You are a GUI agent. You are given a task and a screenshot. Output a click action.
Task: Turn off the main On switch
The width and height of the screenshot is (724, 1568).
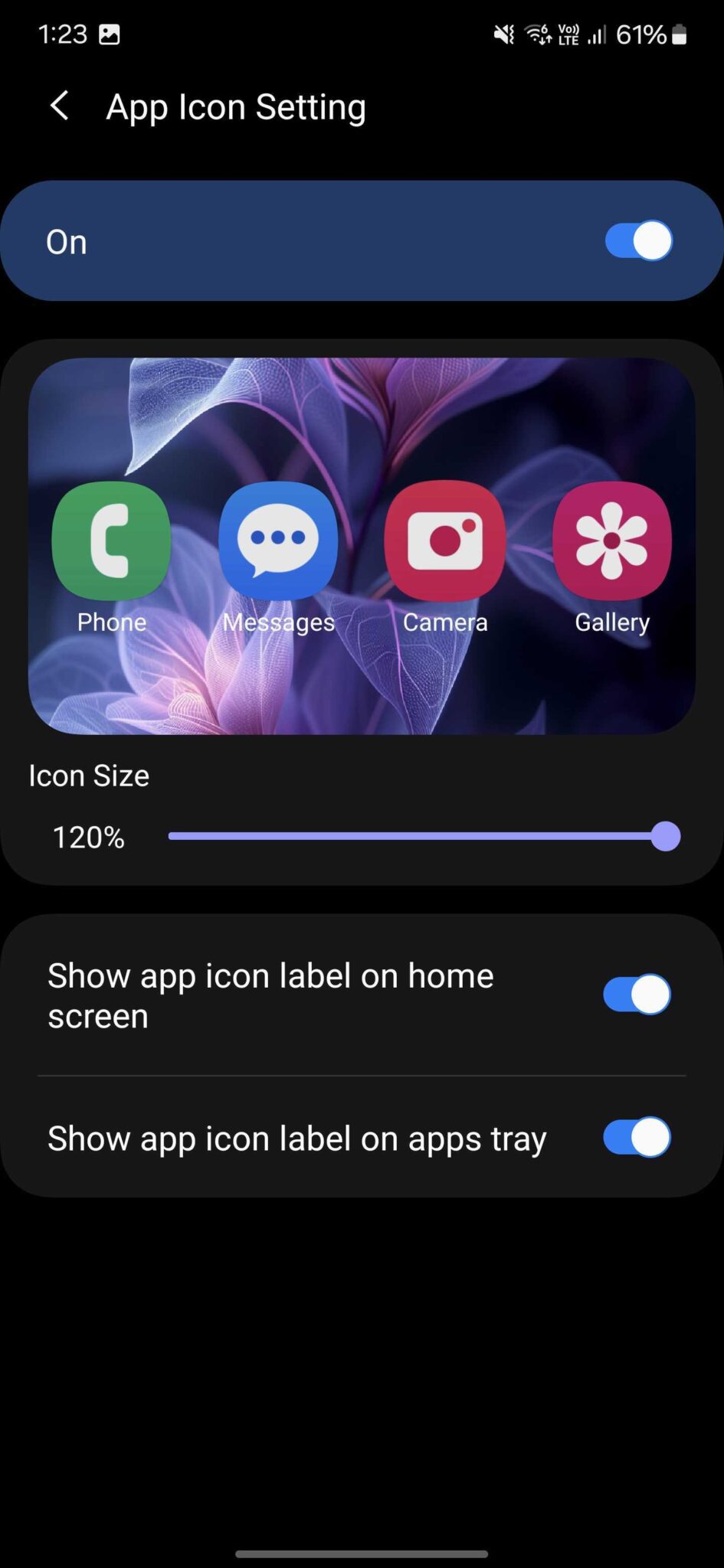click(x=637, y=240)
